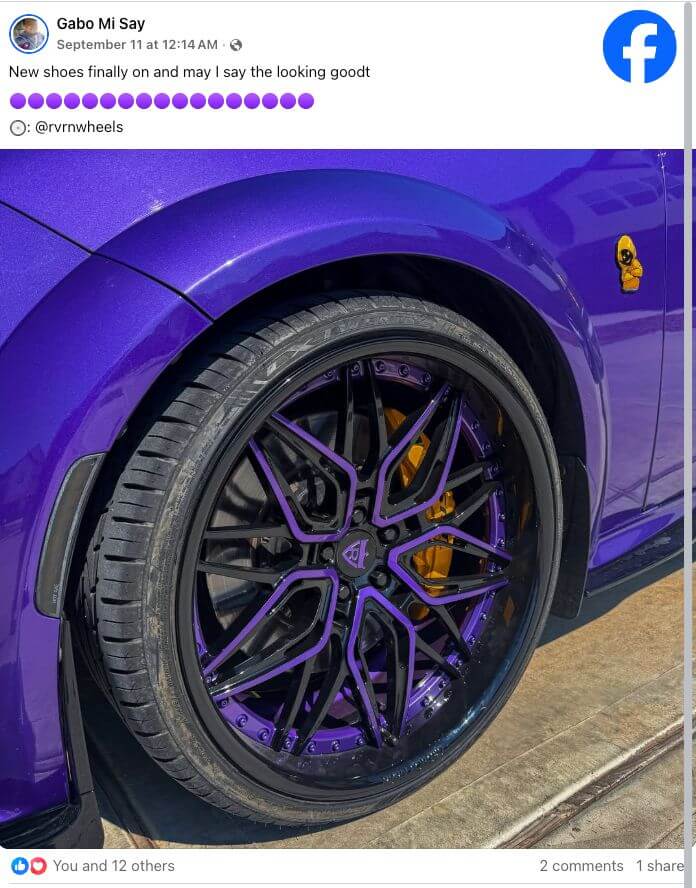Open the 2 comments

(581, 866)
